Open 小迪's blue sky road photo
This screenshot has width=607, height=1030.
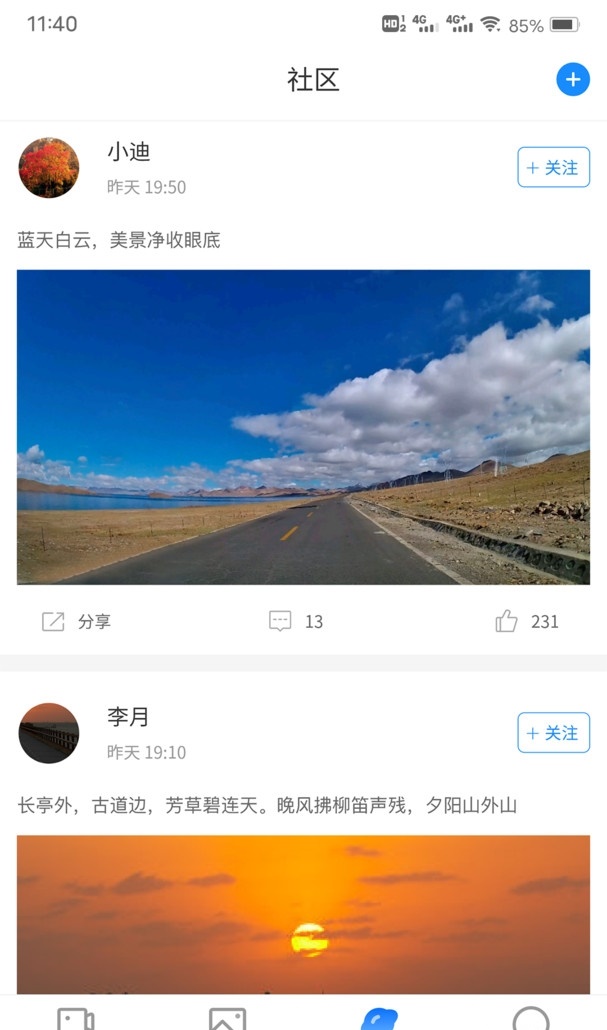(x=304, y=427)
